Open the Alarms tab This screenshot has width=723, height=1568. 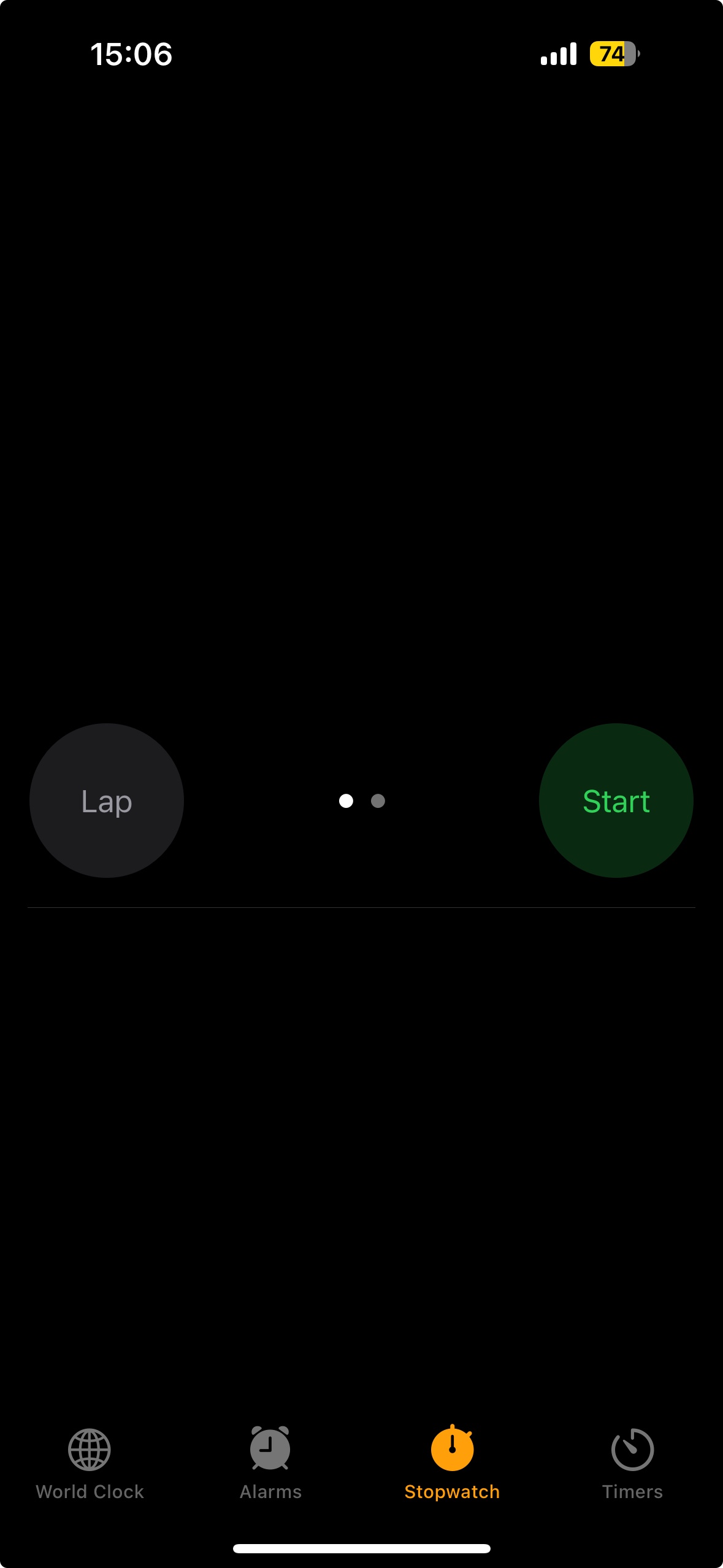pos(270,1462)
